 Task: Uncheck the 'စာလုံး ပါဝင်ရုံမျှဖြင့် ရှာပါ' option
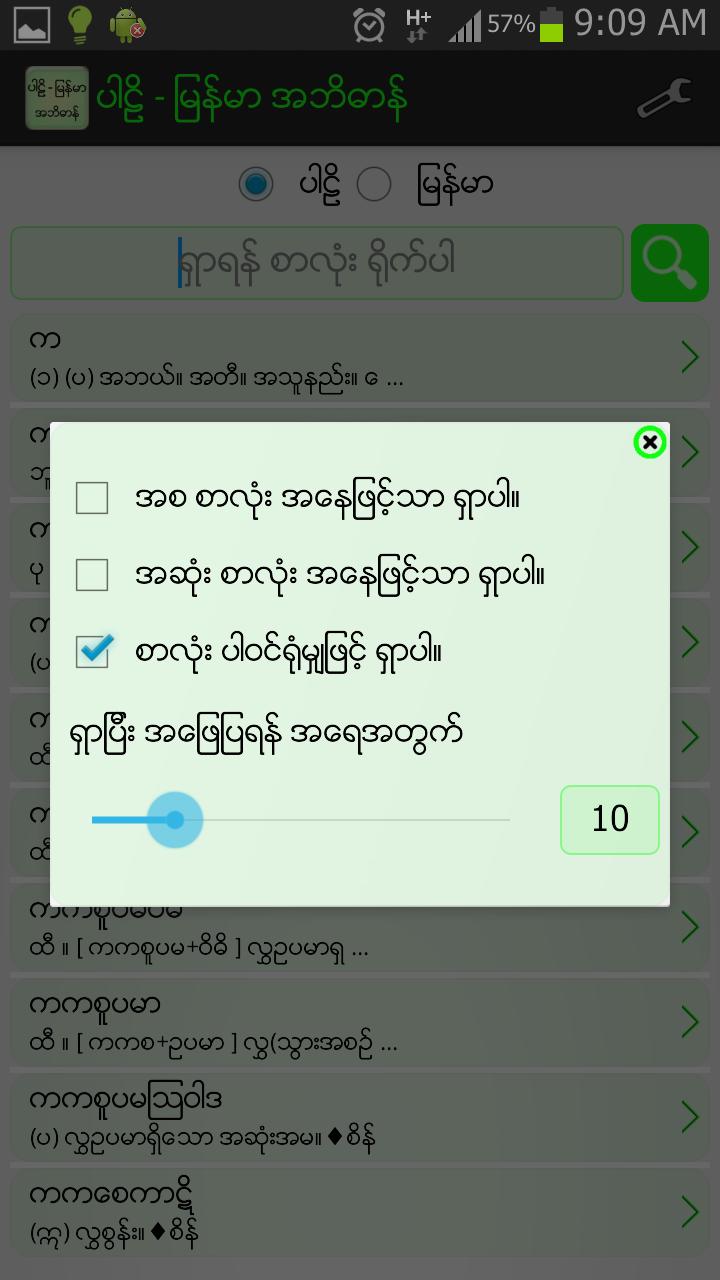[x=93, y=652]
